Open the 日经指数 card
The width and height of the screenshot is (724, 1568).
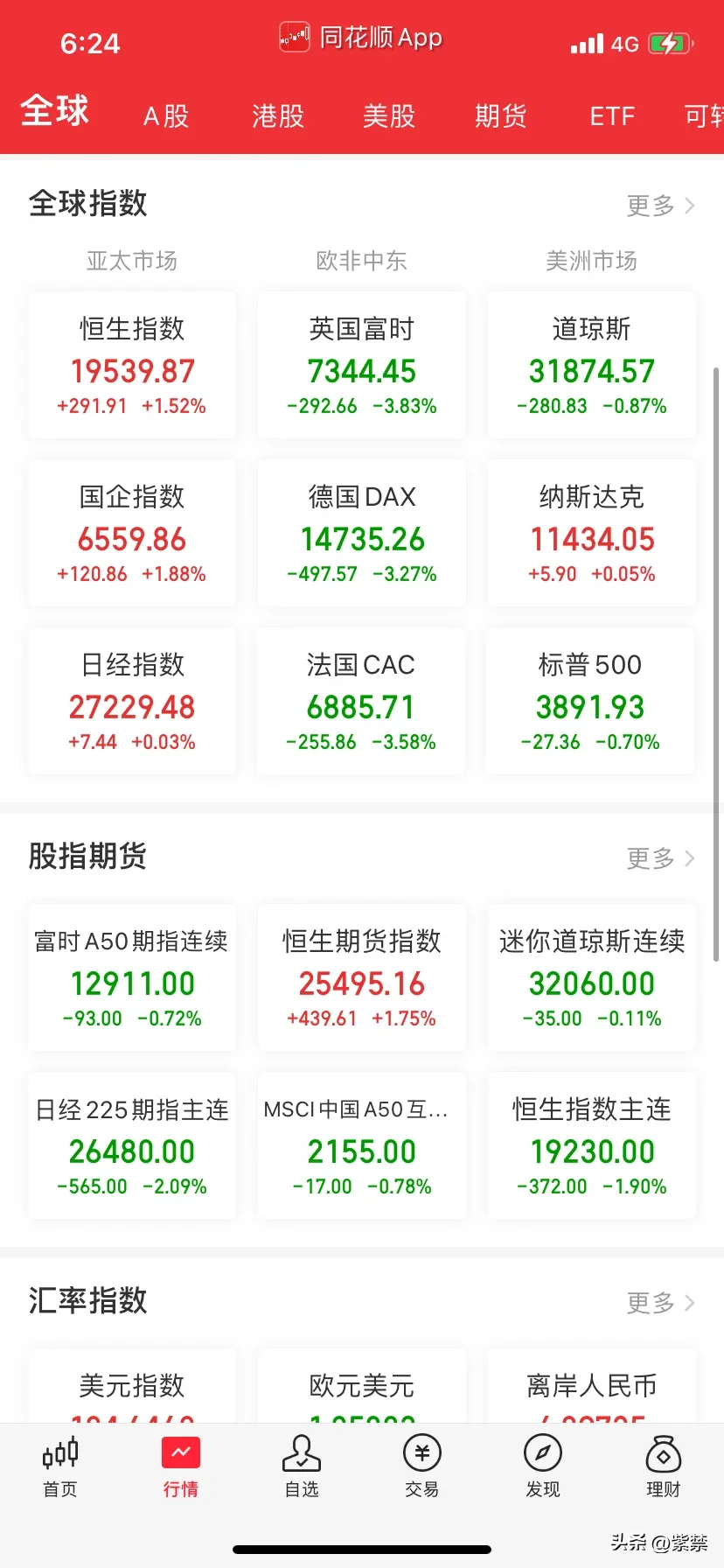click(132, 702)
